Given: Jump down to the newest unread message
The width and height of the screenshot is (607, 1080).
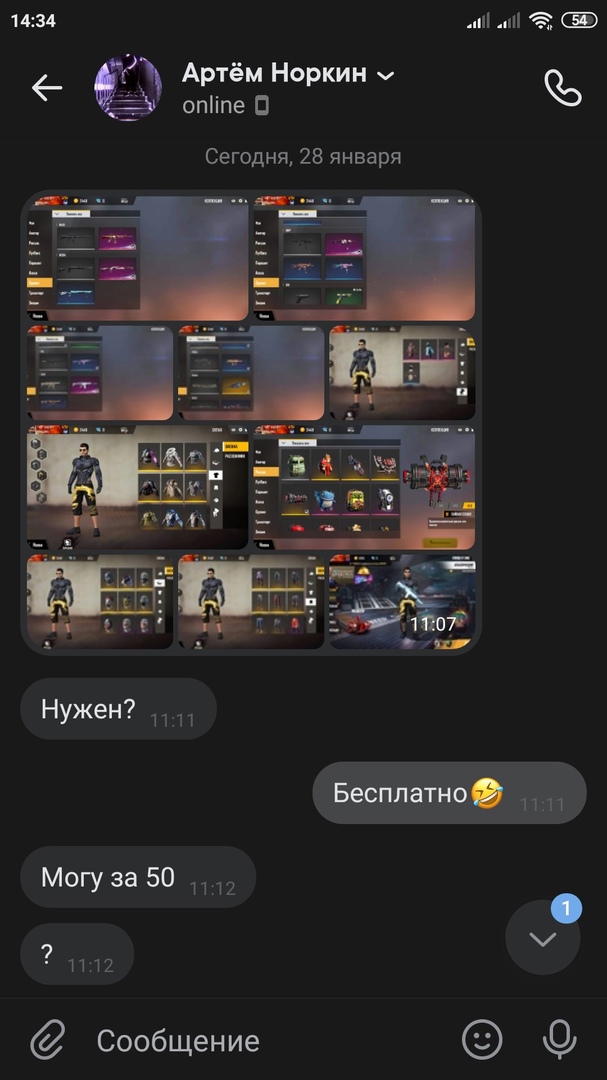Looking at the screenshot, I should pyautogui.click(x=543, y=938).
